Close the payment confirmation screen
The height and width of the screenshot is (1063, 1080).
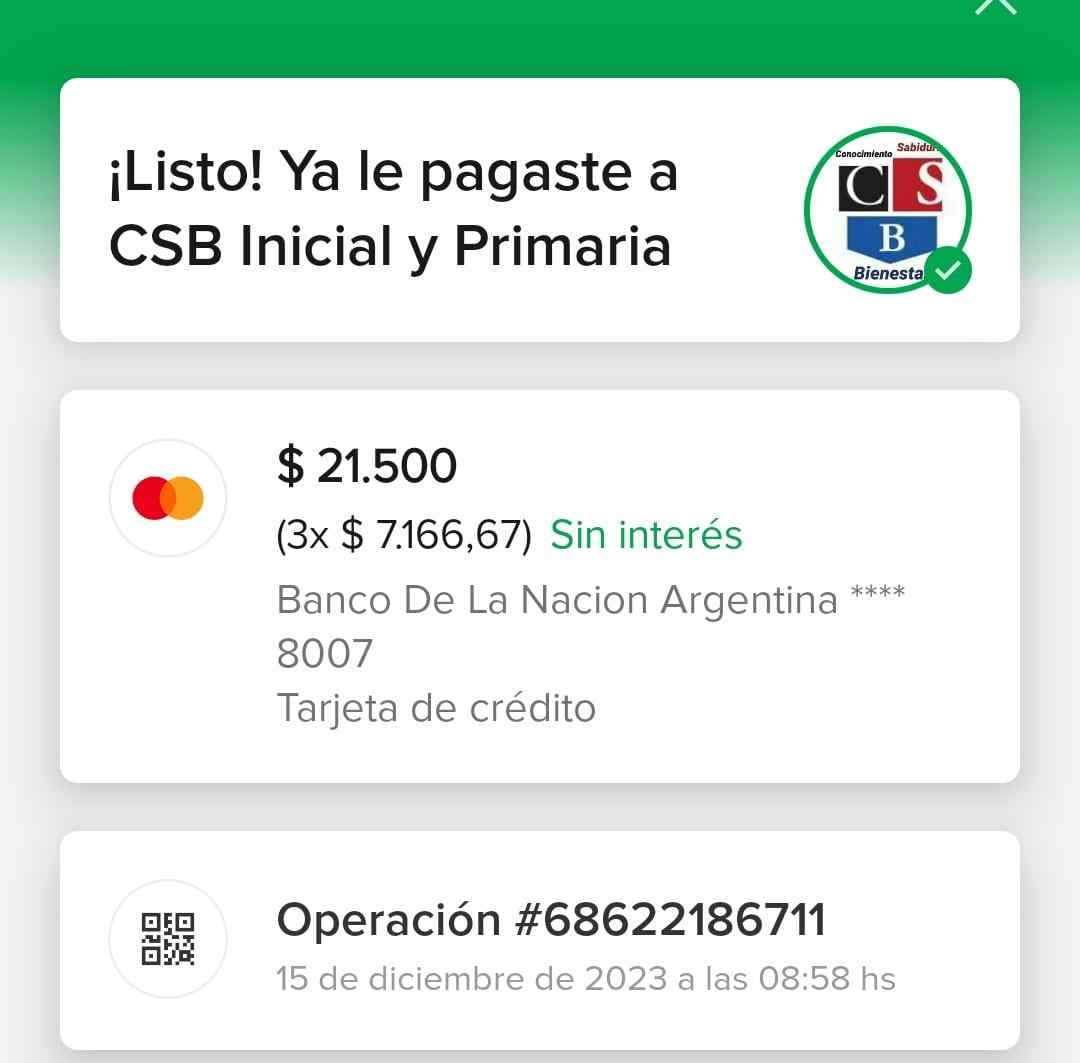(995, 6)
